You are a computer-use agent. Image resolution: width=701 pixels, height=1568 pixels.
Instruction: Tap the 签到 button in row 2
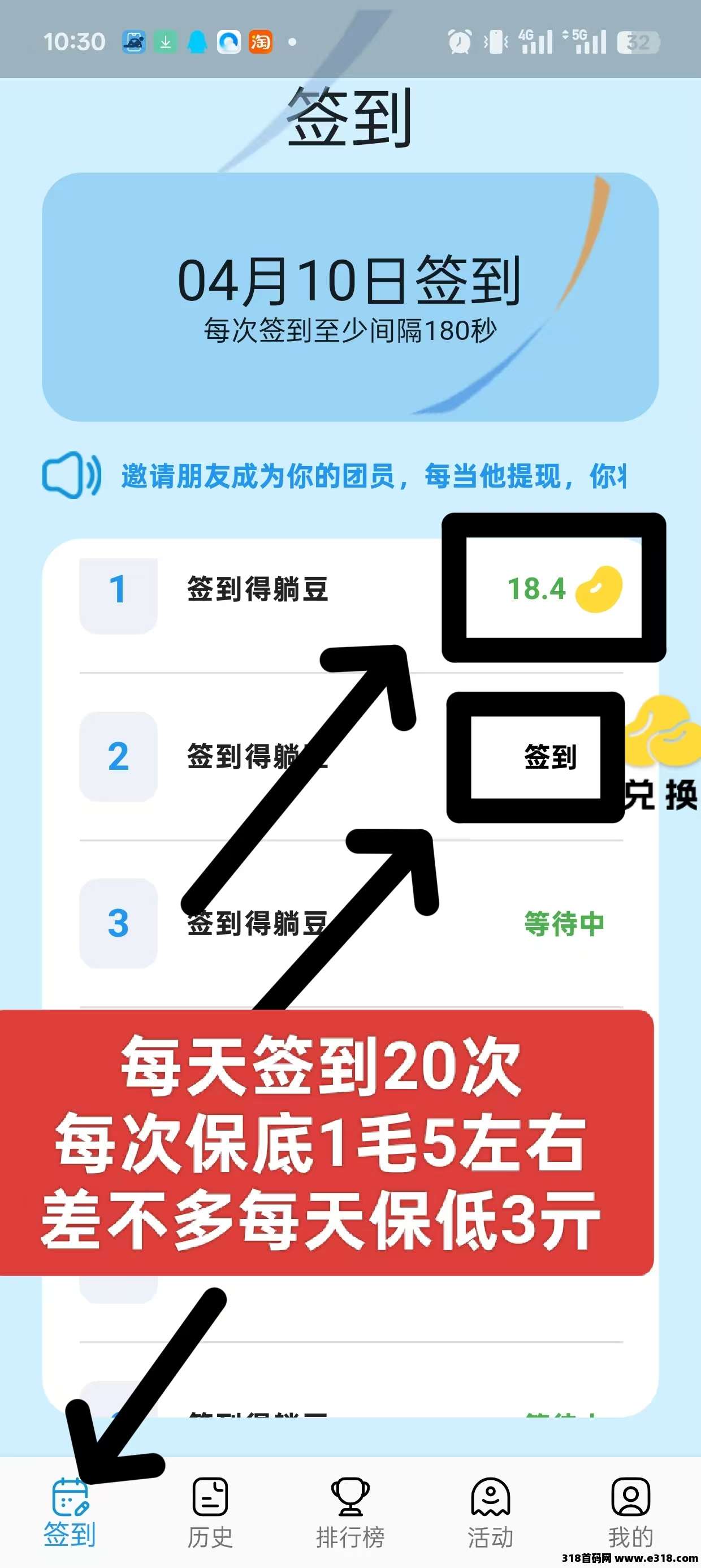[x=549, y=757]
